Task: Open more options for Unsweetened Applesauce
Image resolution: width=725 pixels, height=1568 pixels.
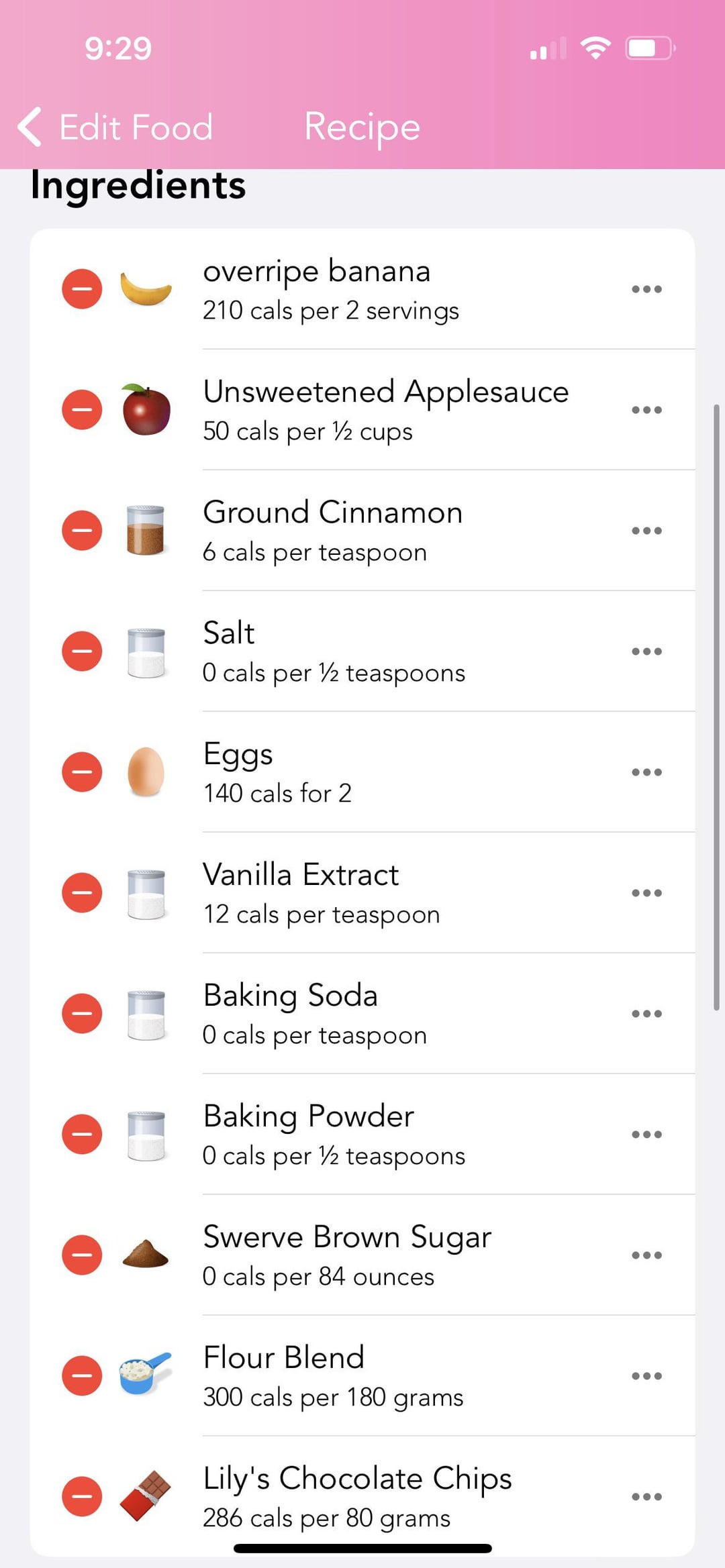Action: [646, 410]
